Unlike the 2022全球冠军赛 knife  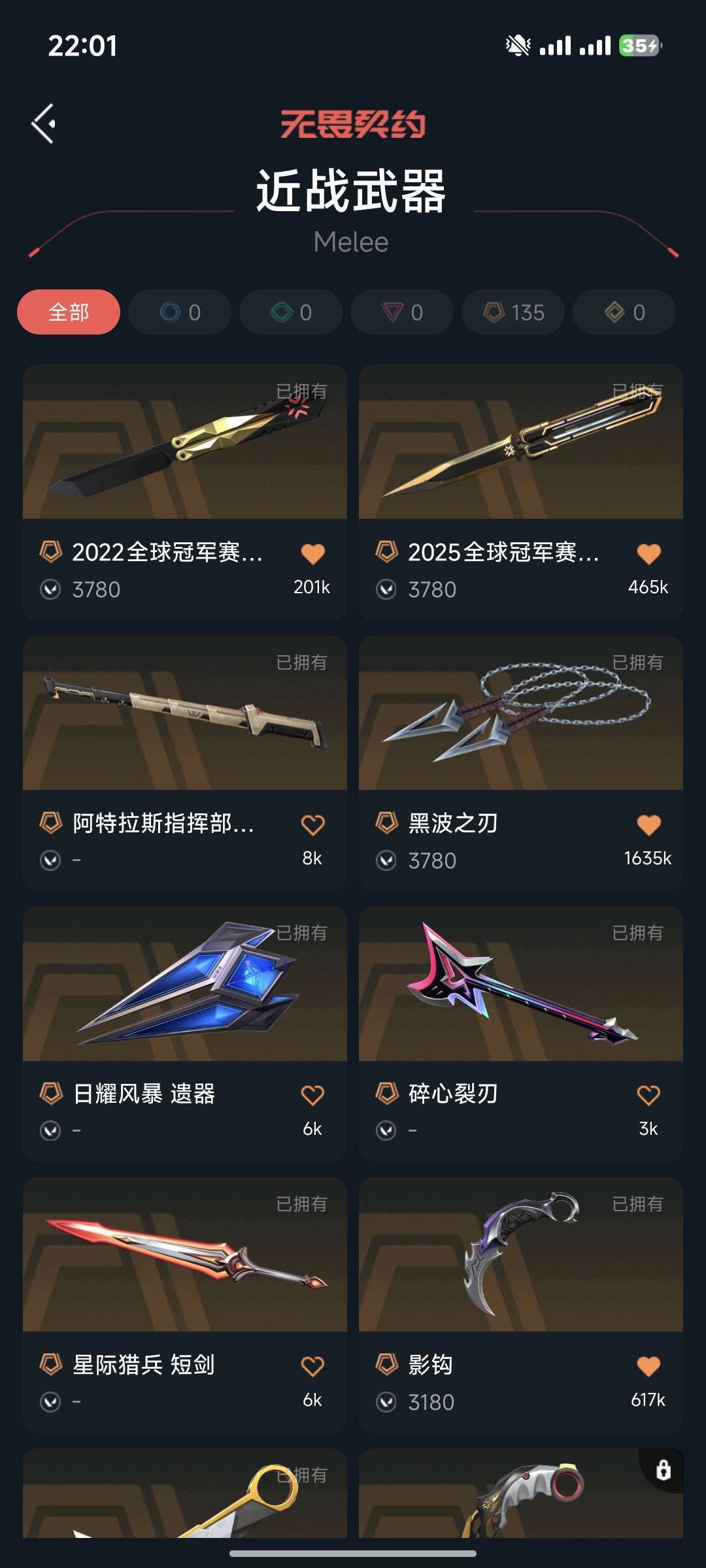[x=312, y=554]
